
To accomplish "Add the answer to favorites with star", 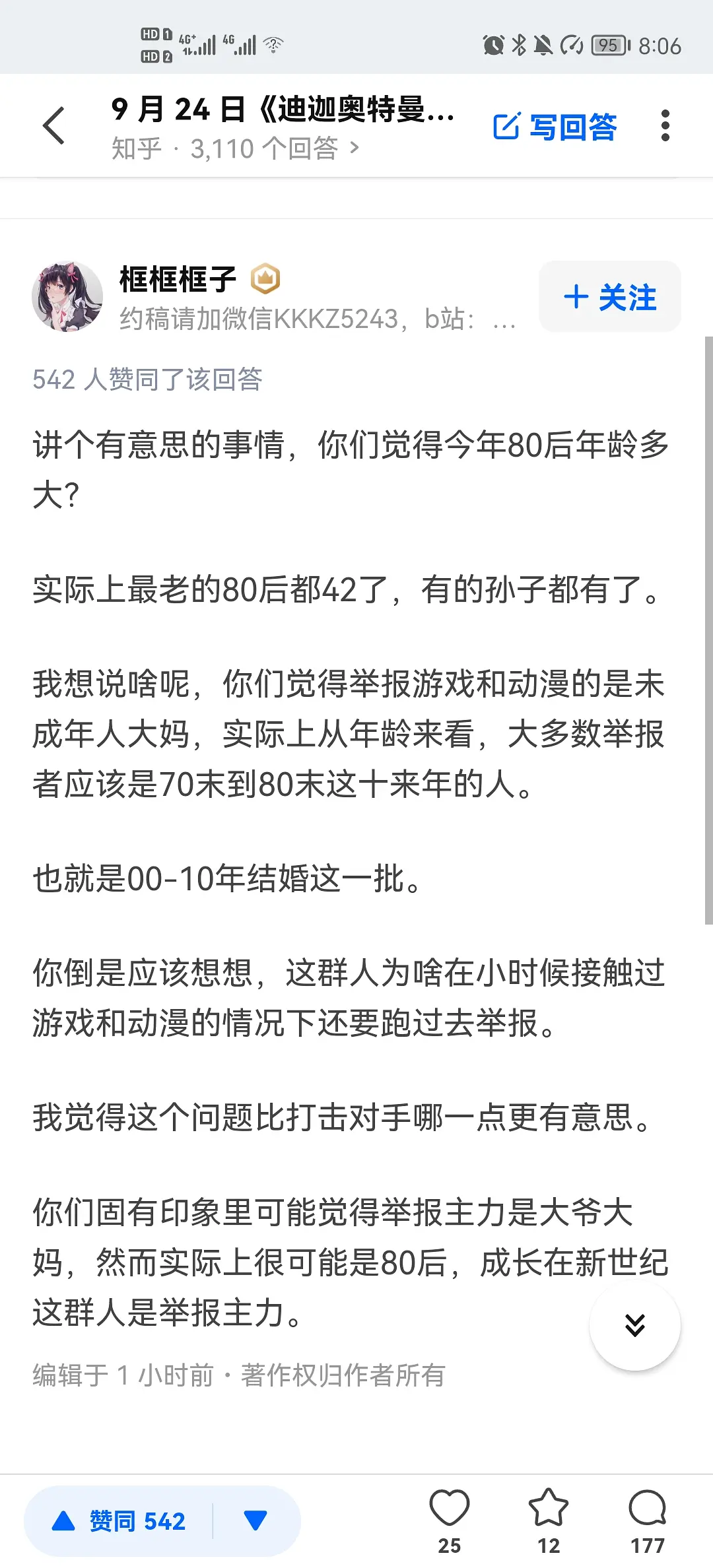I will pyautogui.click(x=549, y=1509).
